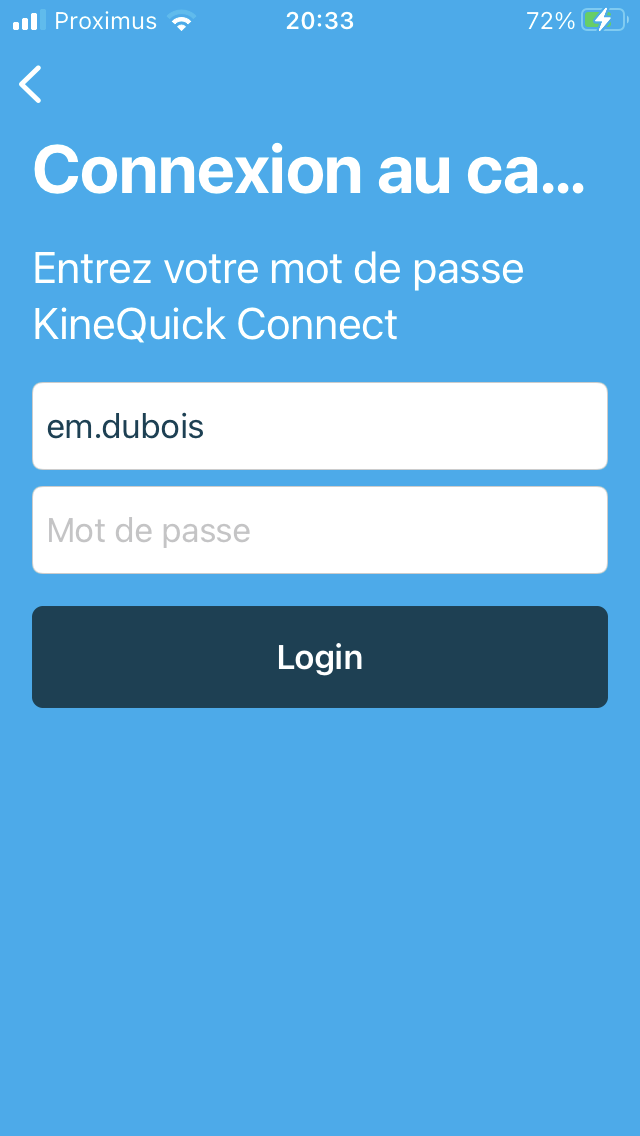Image resolution: width=640 pixels, height=1136 pixels.
Task: Focus the Mot de passe field
Action: [x=320, y=530]
